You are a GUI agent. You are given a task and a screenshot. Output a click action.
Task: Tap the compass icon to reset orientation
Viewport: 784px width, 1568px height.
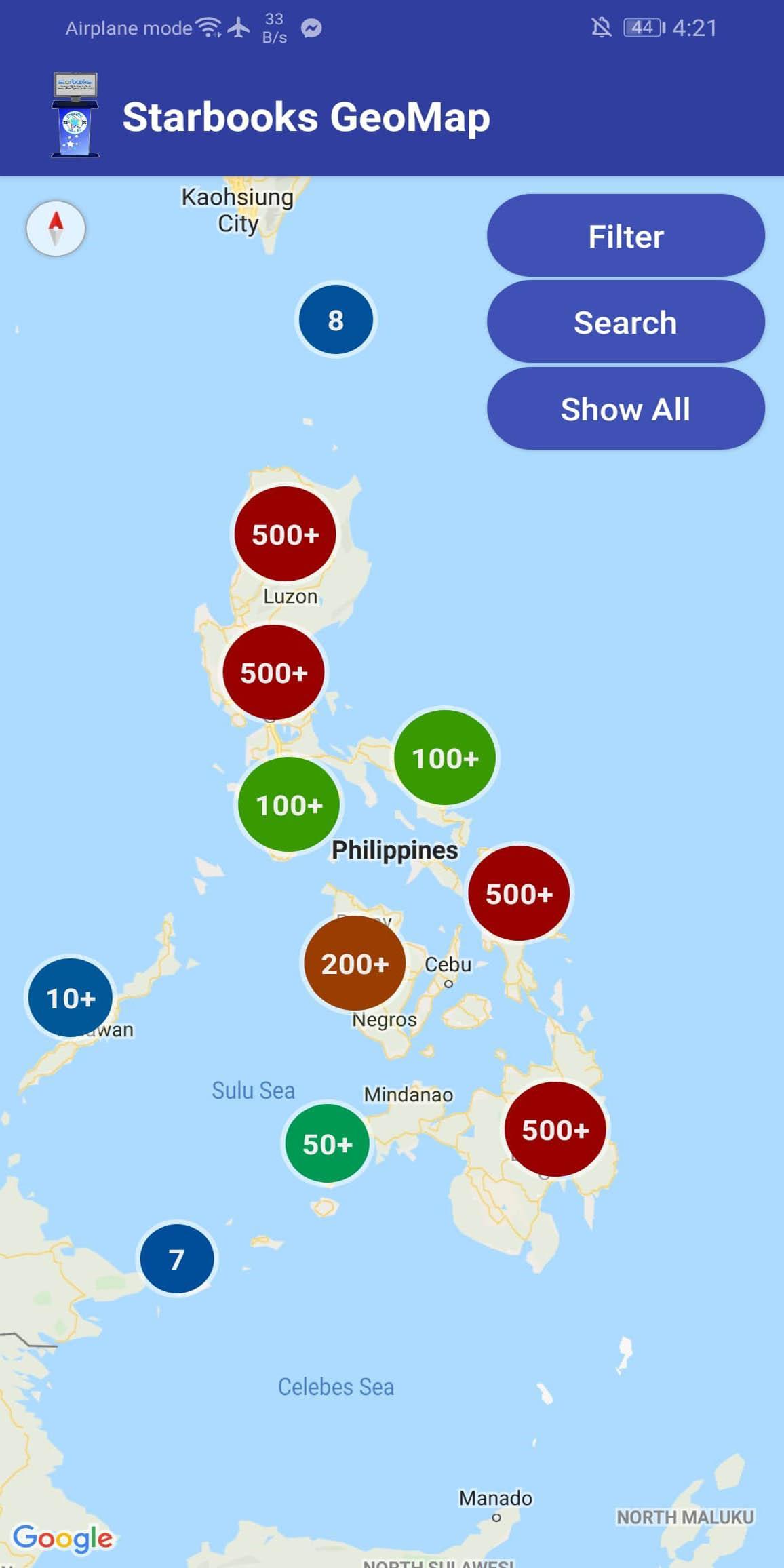[x=56, y=229]
